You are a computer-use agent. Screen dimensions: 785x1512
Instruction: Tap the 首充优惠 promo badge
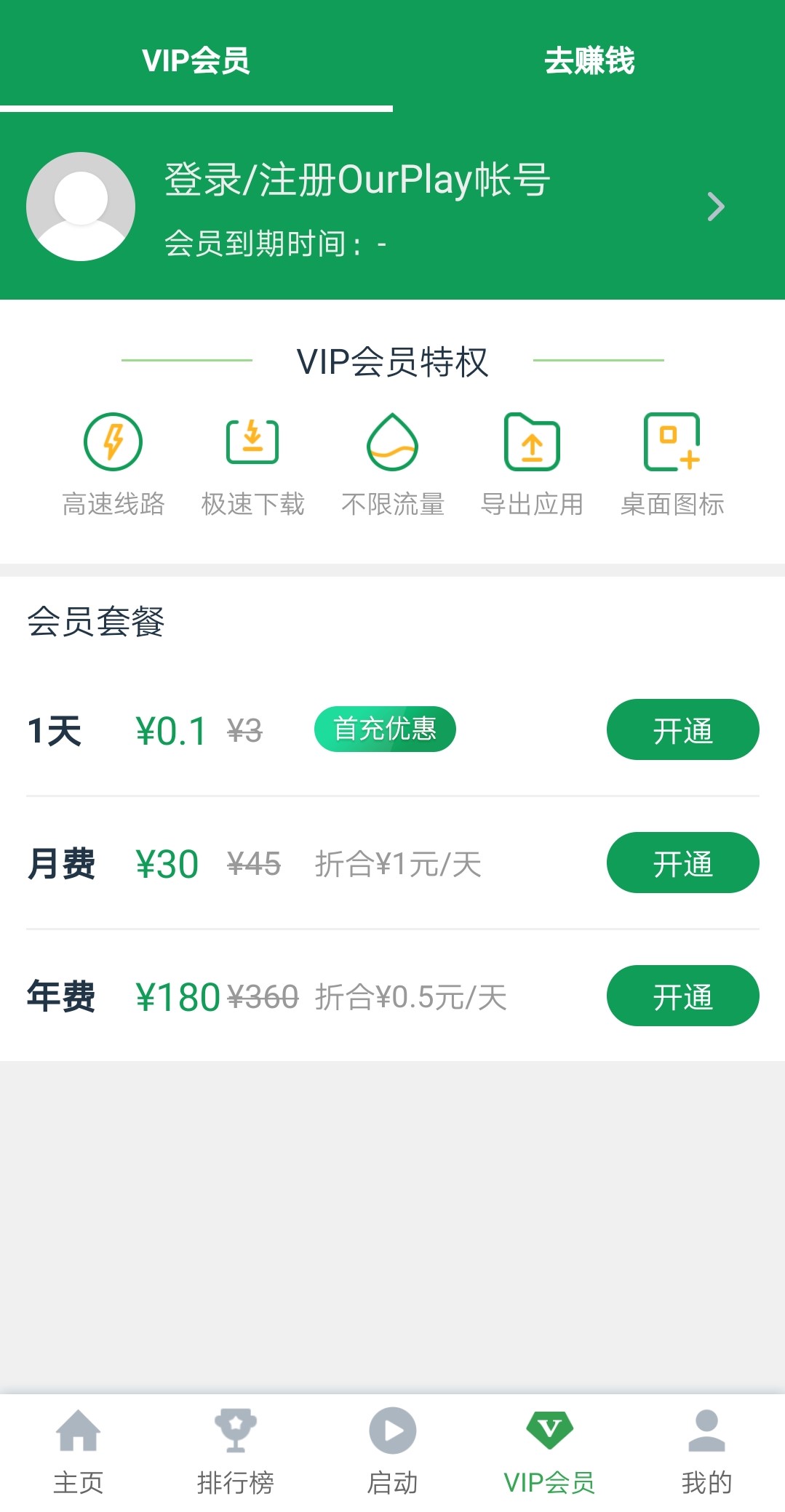pyautogui.click(x=384, y=728)
